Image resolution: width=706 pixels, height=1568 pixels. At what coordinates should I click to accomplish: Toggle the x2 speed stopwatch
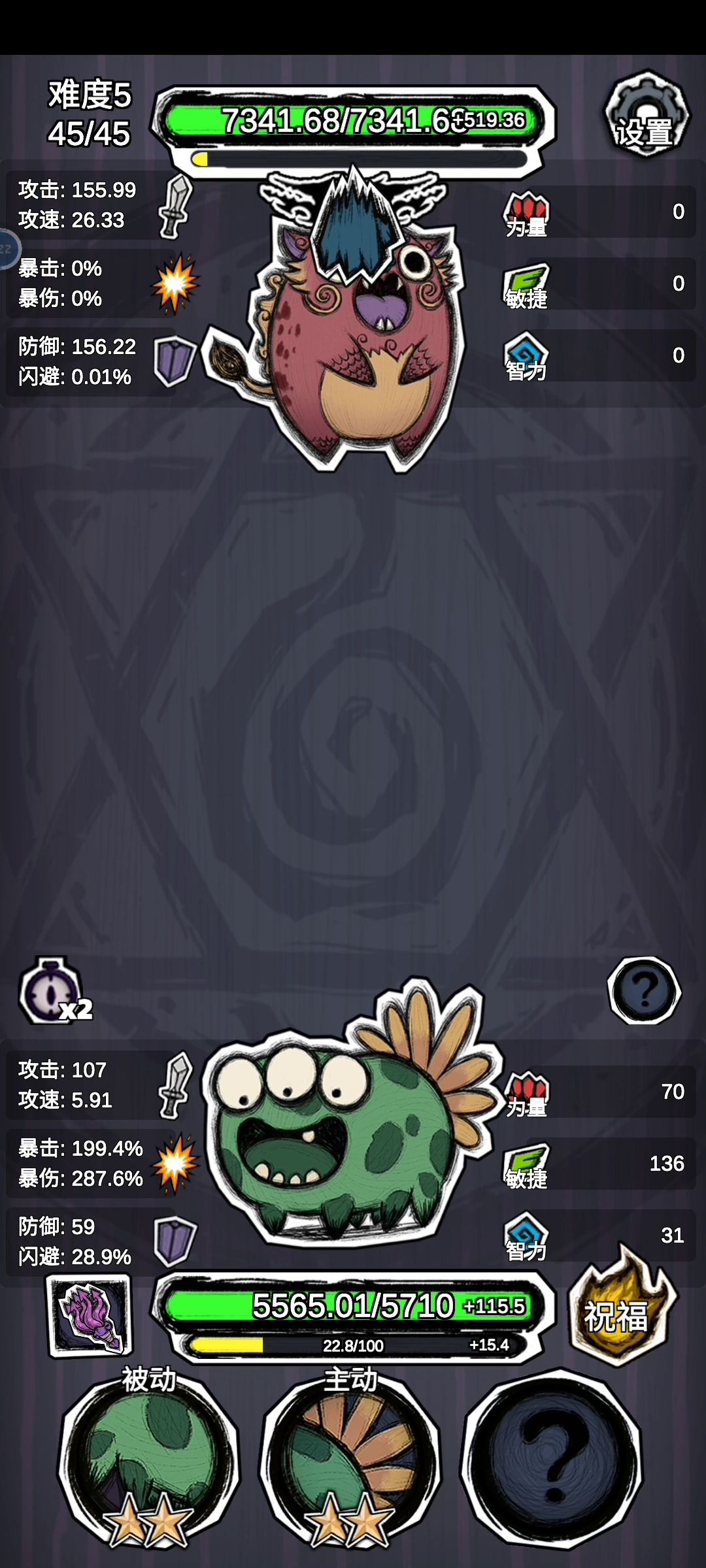[54, 992]
